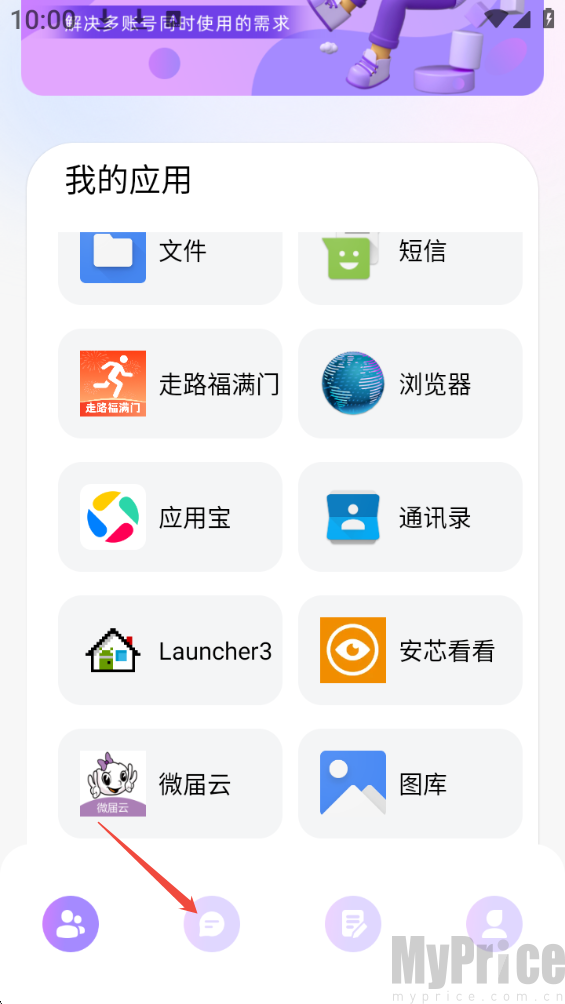Select the Launcher3 app

click(x=170, y=650)
